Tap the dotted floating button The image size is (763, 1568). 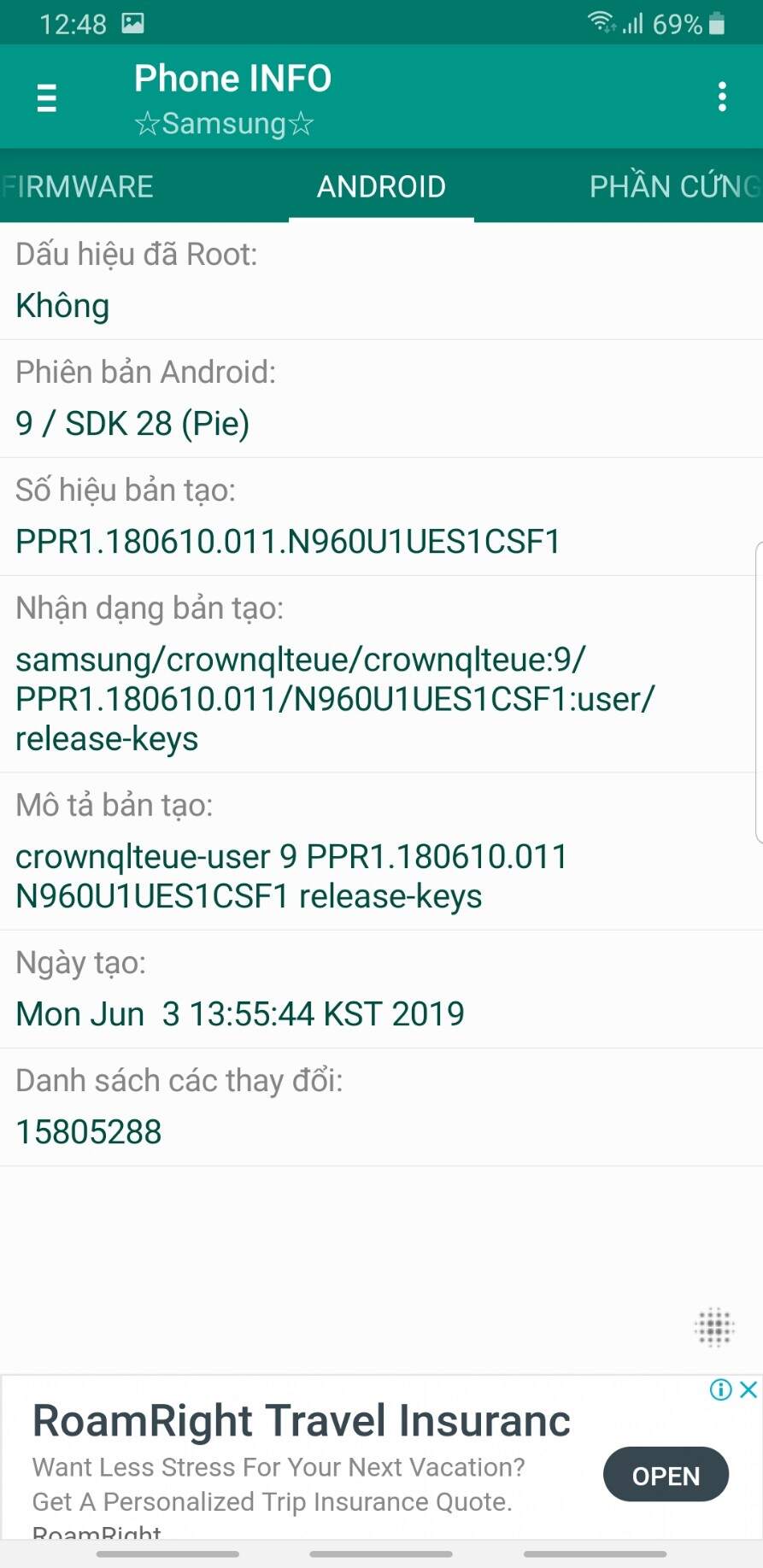pos(714,1327)
